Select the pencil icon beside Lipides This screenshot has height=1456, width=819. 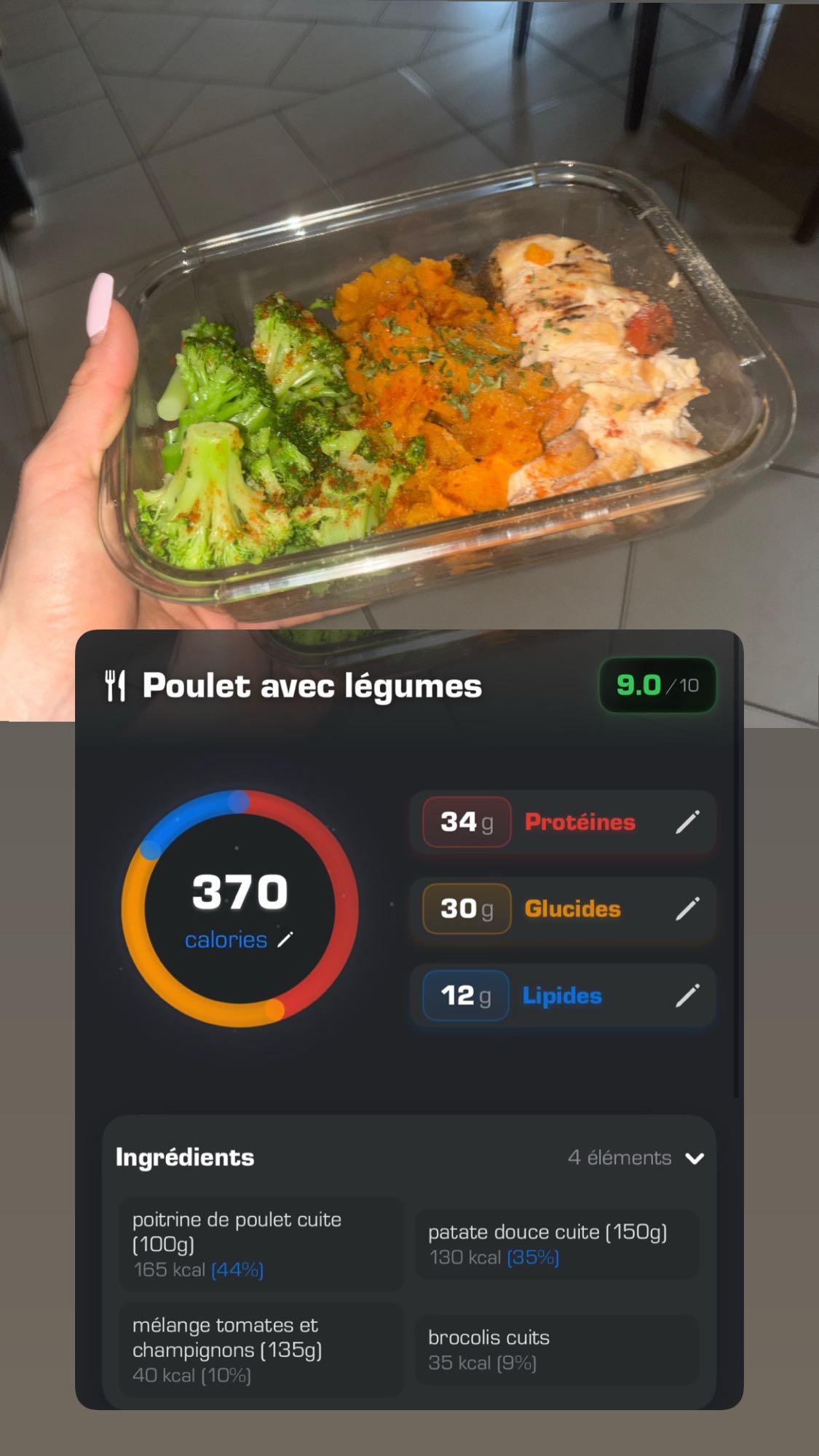click(x=685, y=996)
